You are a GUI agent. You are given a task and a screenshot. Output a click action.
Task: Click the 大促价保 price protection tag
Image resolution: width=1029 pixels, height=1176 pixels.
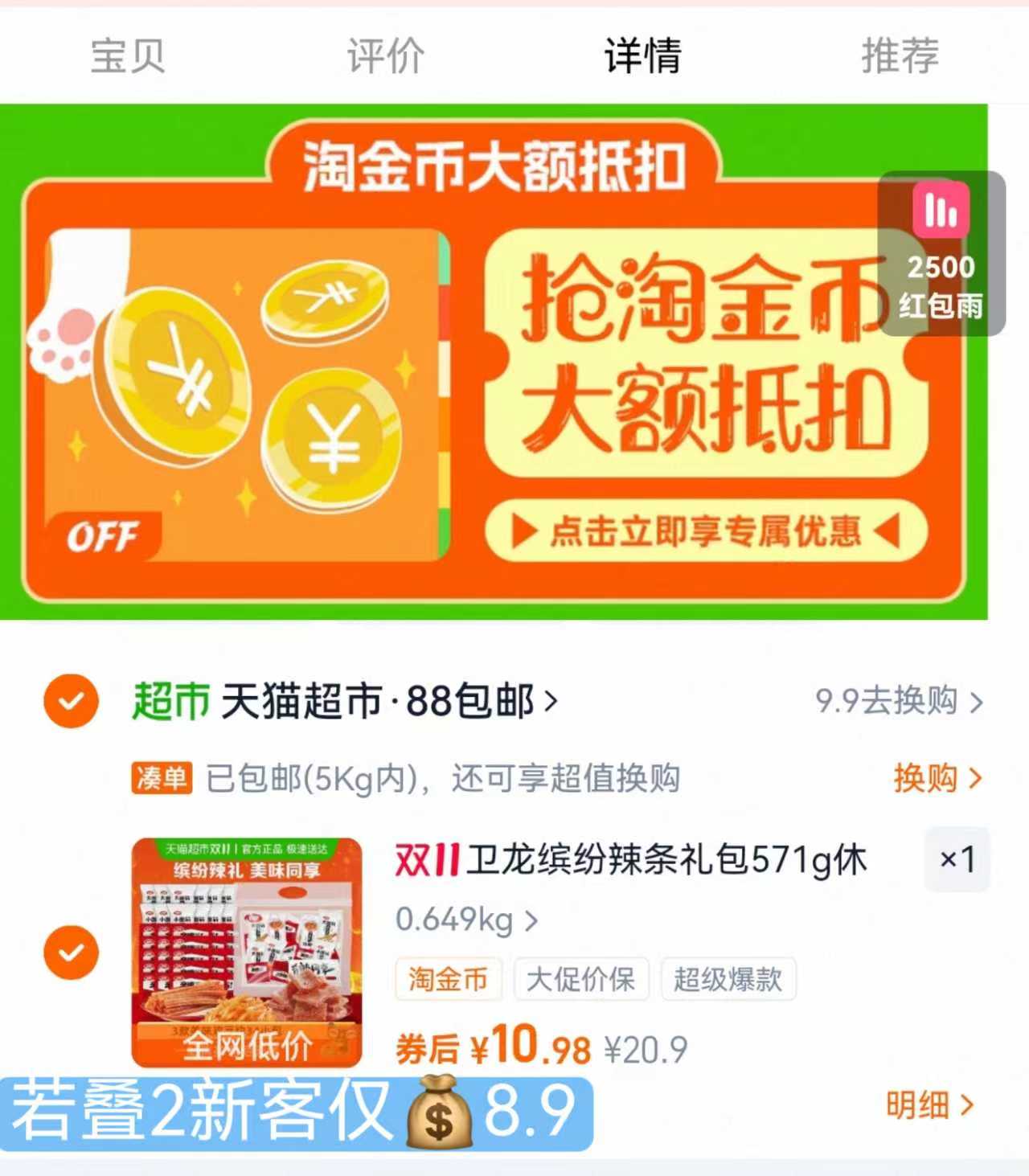[581, 979]
